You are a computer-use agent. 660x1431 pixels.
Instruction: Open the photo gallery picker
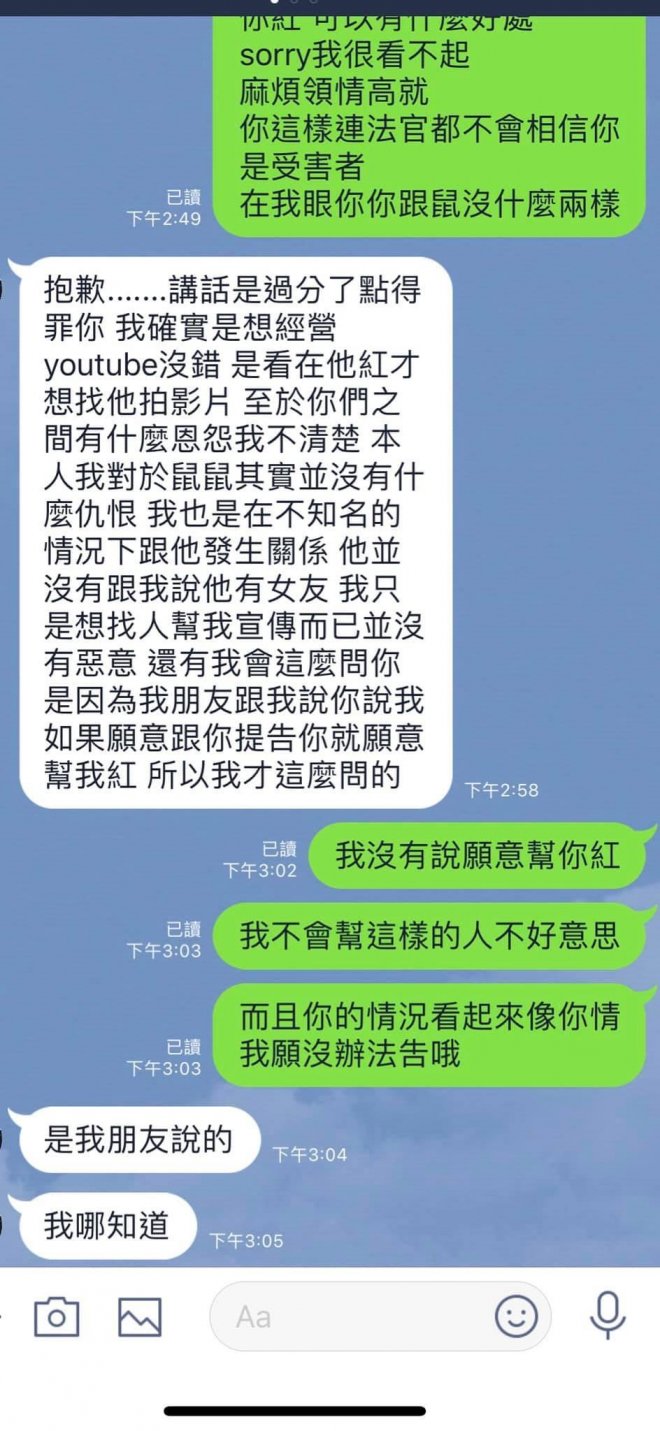(139, 1316)
